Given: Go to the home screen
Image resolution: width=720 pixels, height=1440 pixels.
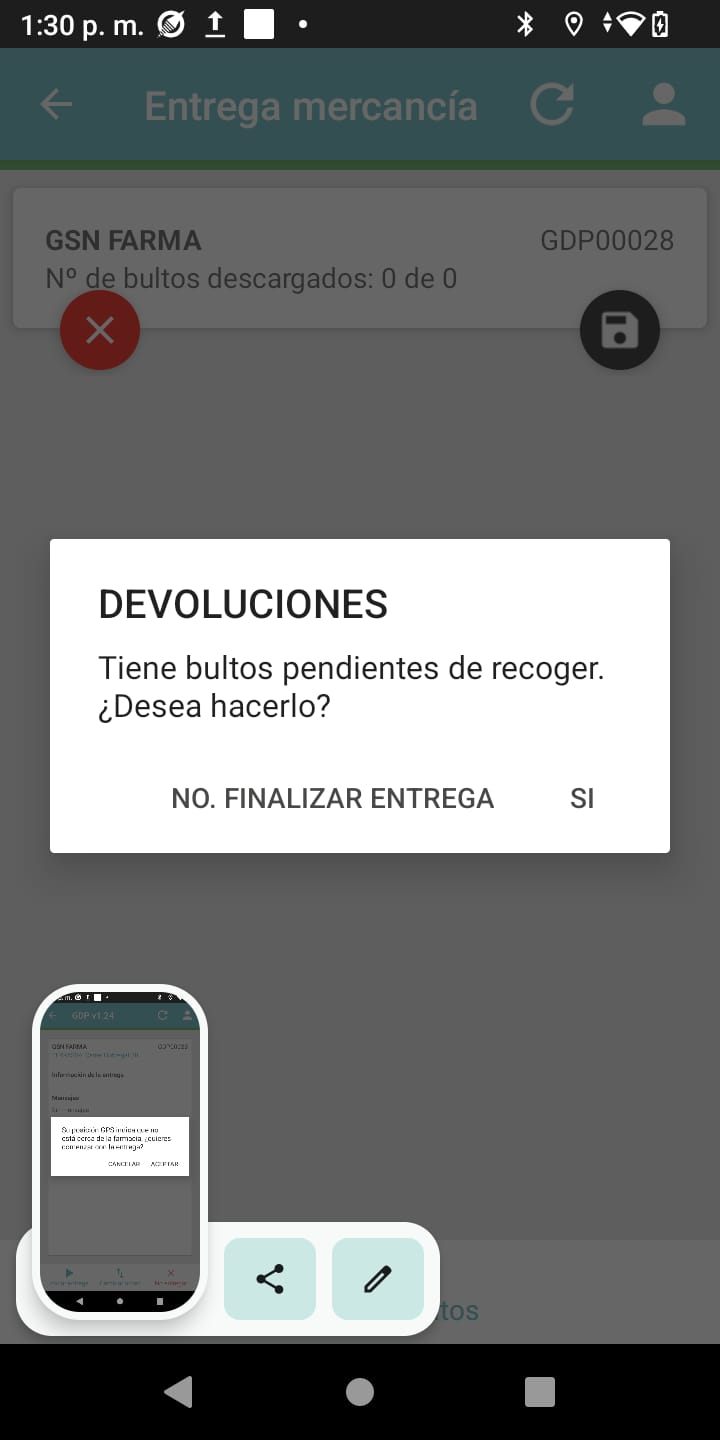Looking at the screenshot, I should pyautogui.click(x=360, y=1391).
